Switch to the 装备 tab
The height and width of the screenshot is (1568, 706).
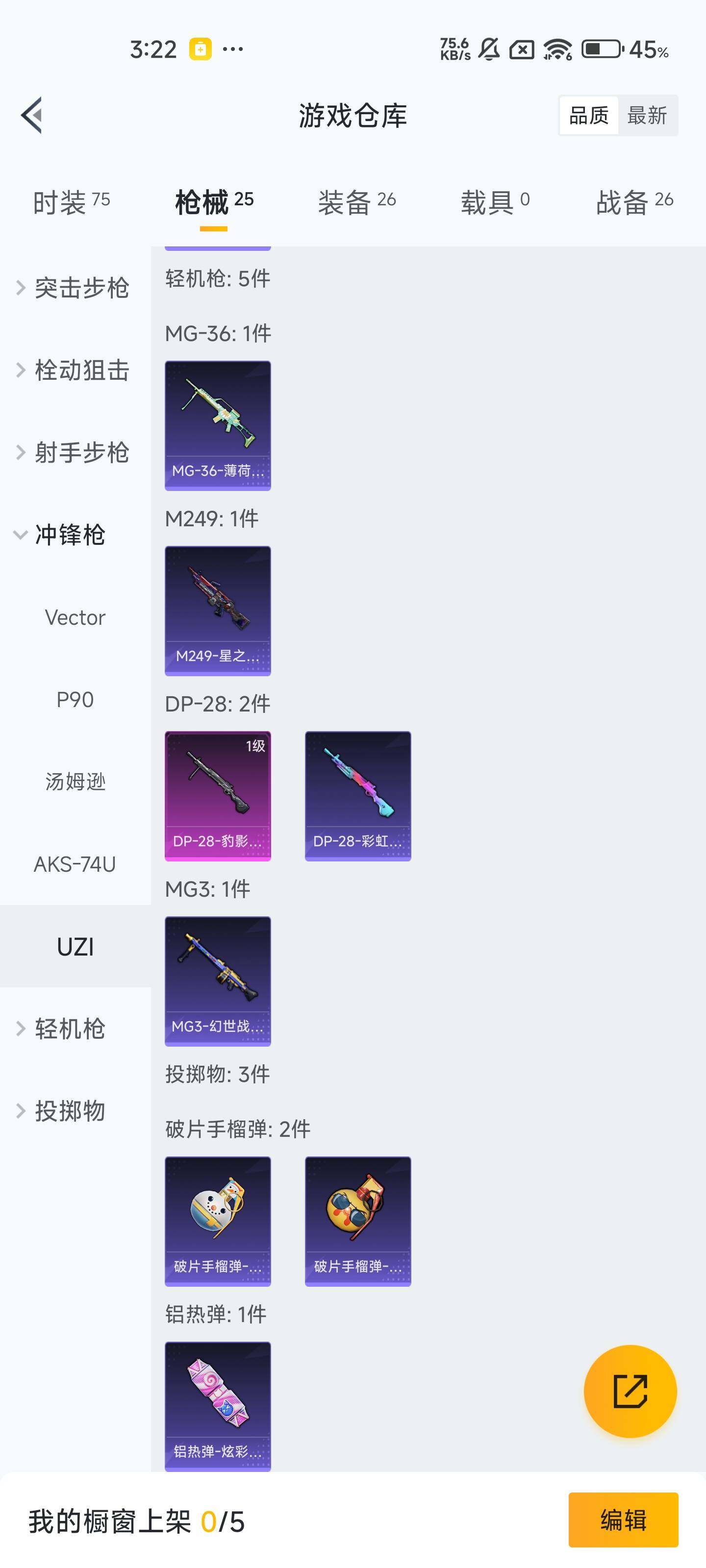pos(357,202)
